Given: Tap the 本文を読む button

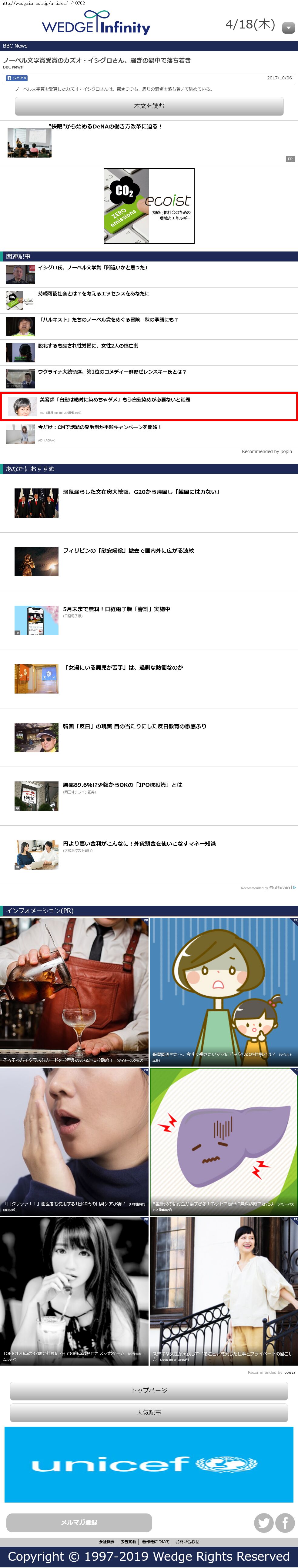Looking at the screenshot, I should click(x=149, y=106).
